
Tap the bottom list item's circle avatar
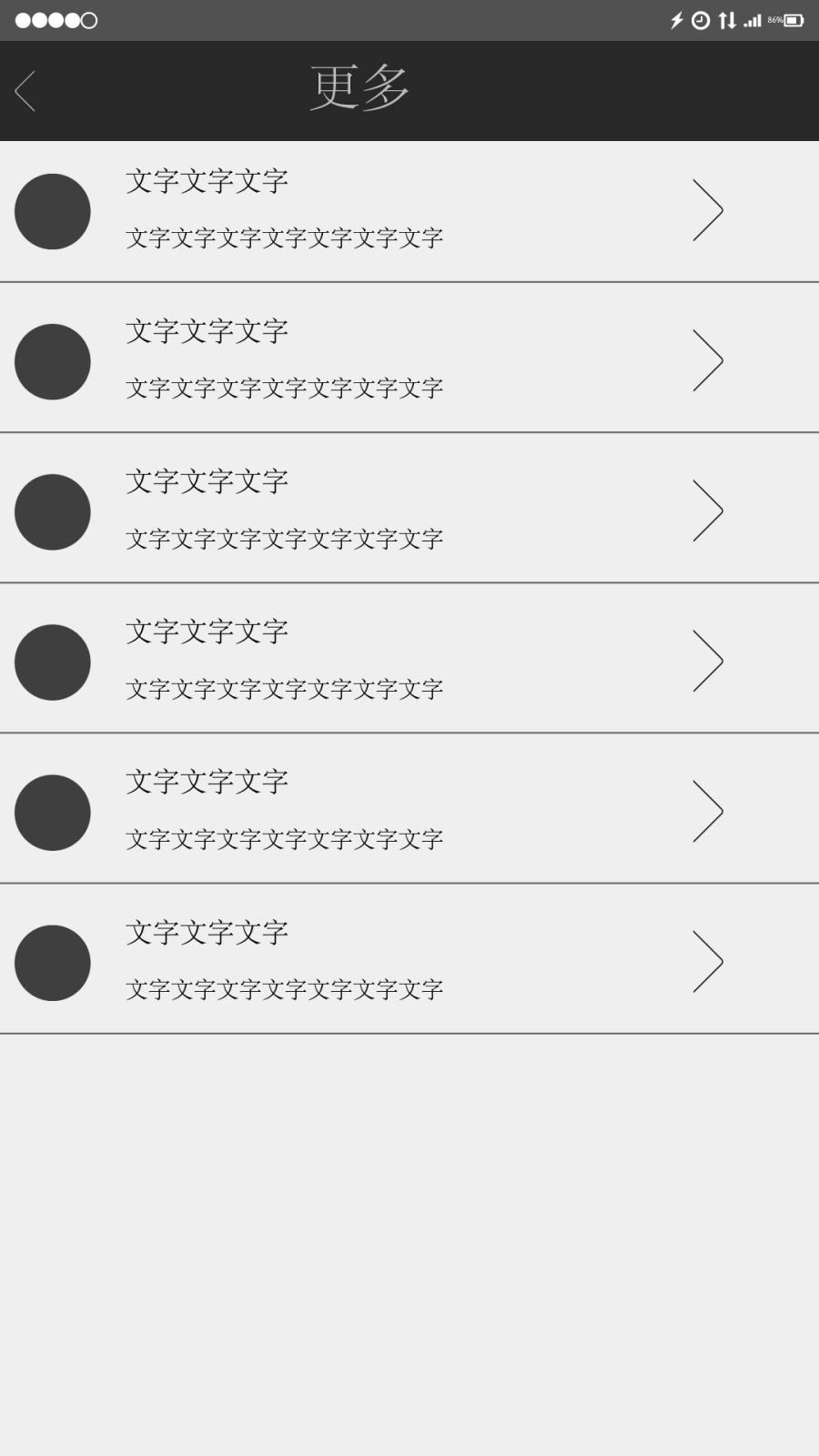(52, 962)
